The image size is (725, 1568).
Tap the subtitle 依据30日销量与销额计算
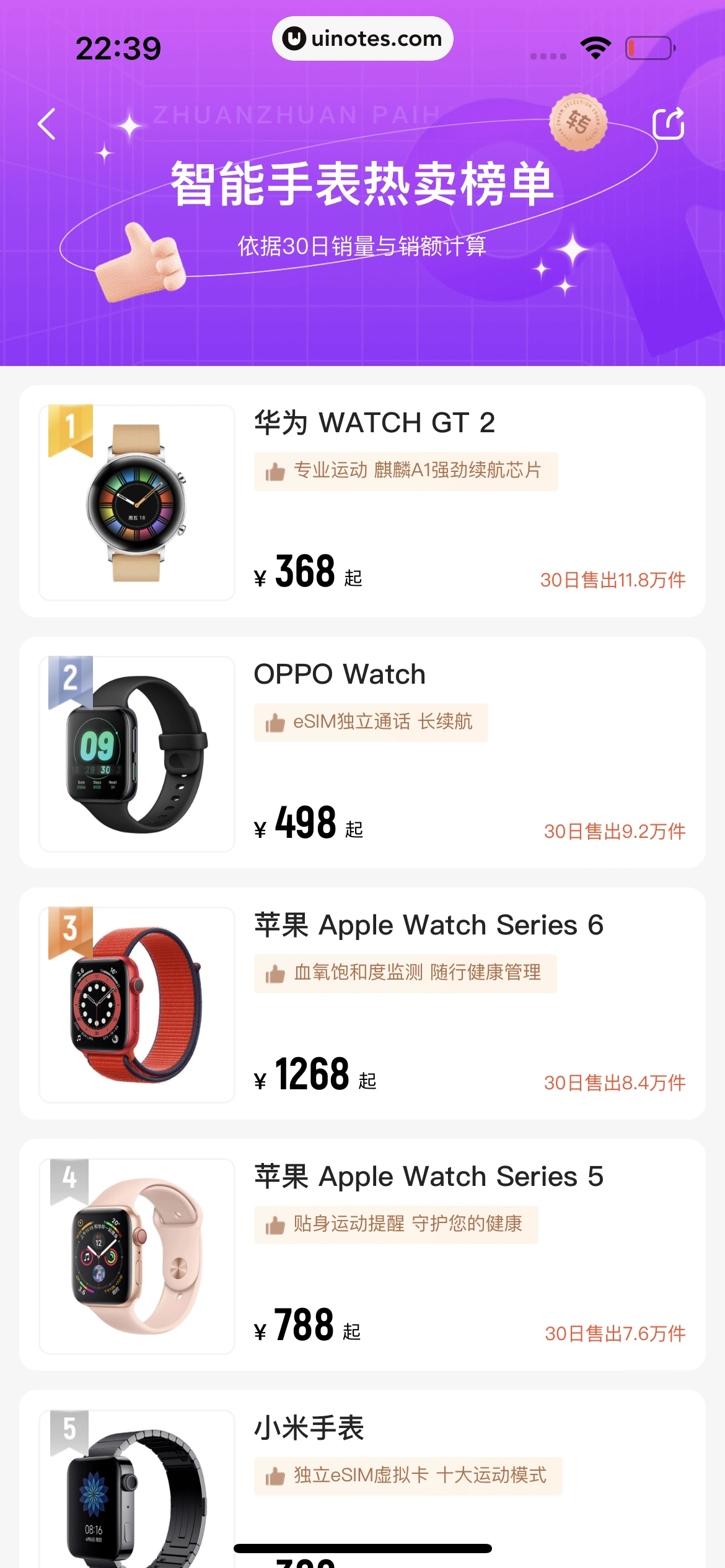point(362,245)
